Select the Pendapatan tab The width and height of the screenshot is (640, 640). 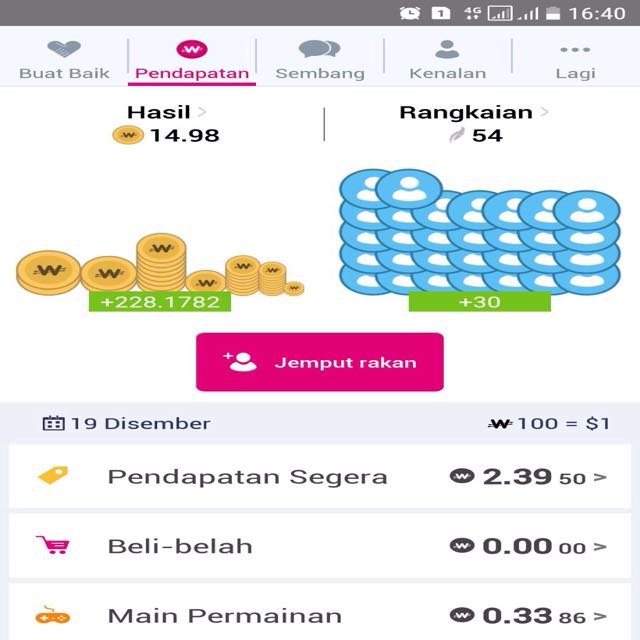coord(192,60)
